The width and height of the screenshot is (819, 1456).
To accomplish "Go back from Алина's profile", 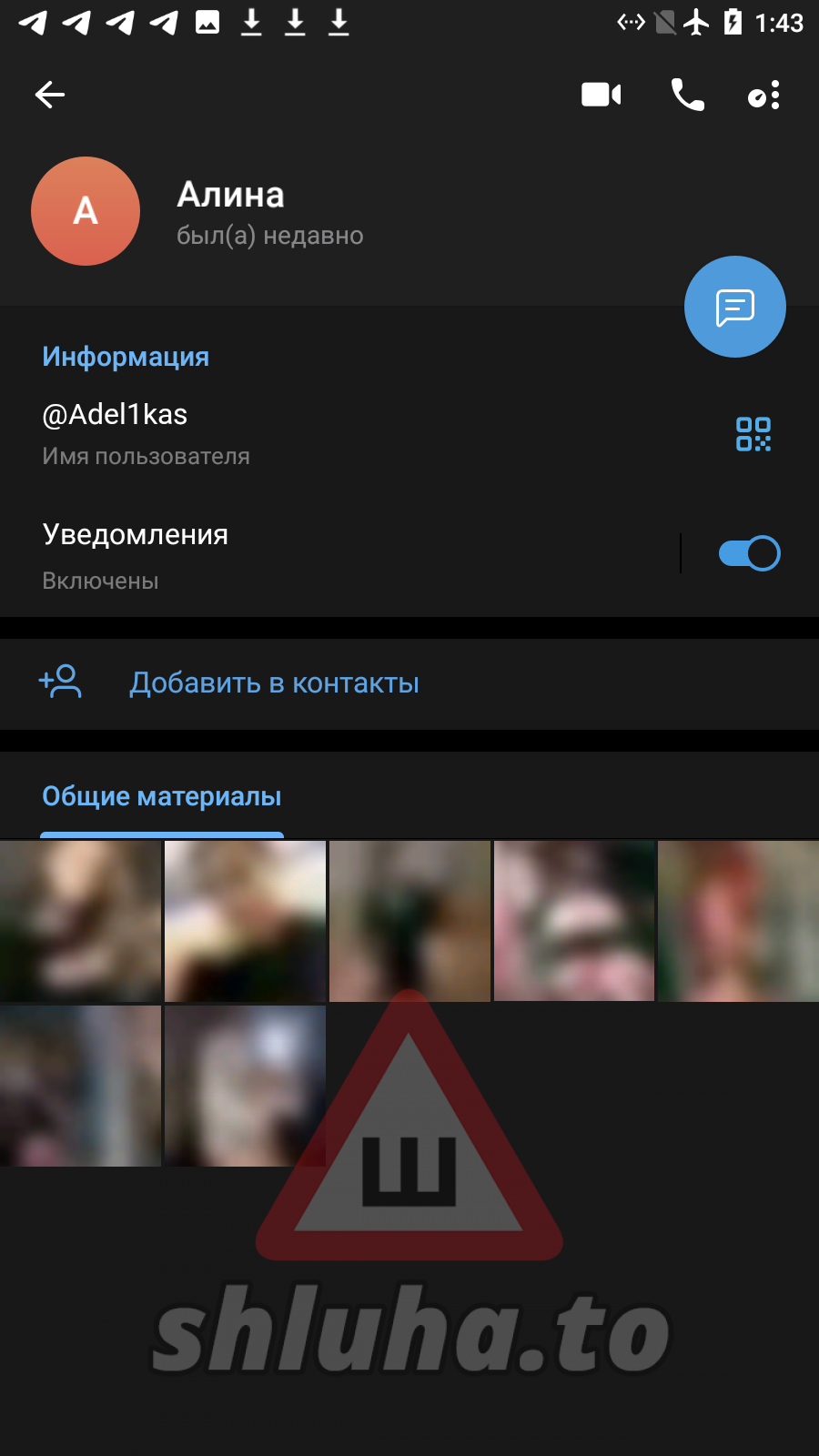I will tap(50, 95).
